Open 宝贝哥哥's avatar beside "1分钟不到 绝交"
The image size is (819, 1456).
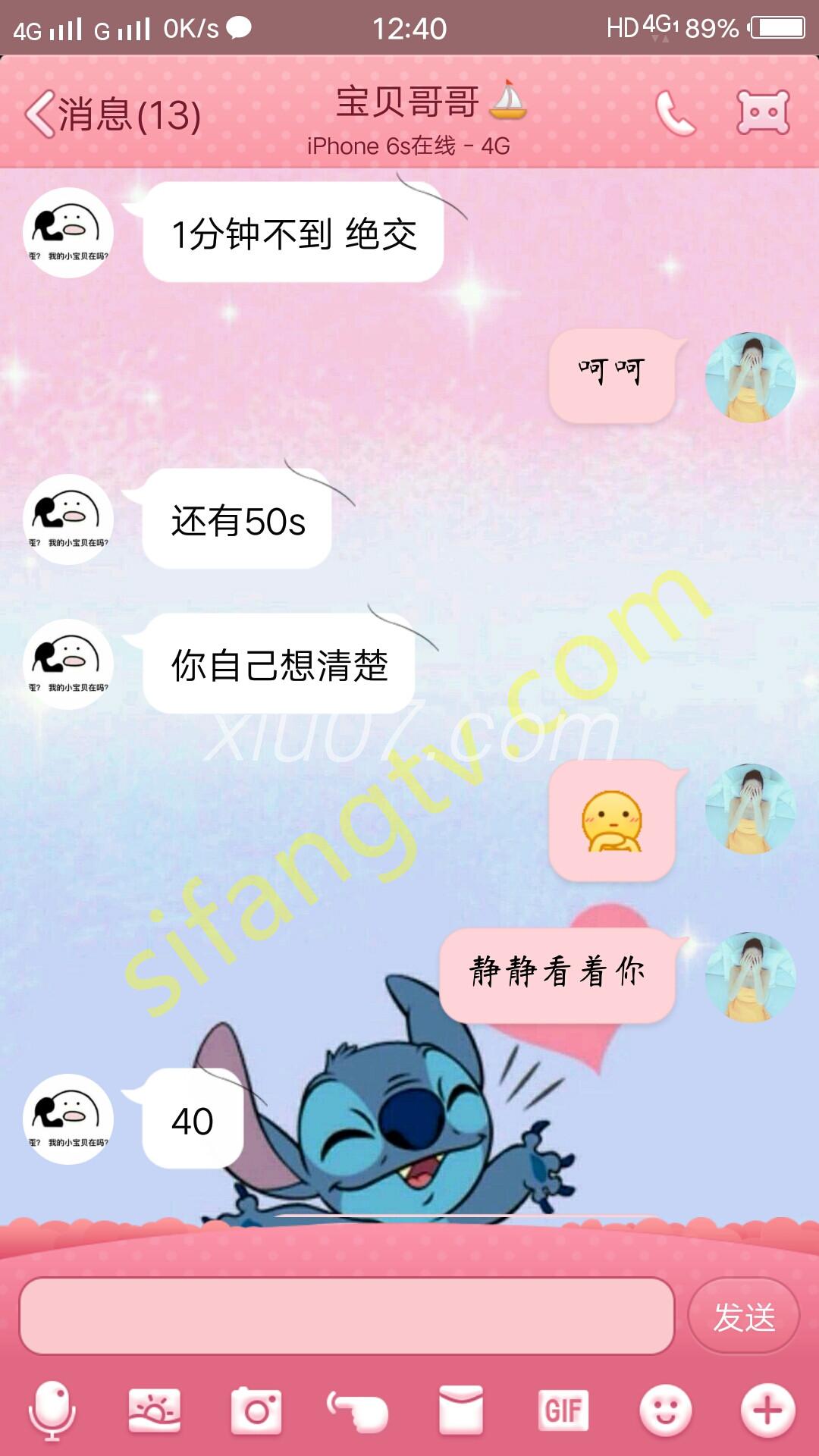point(68,233)
